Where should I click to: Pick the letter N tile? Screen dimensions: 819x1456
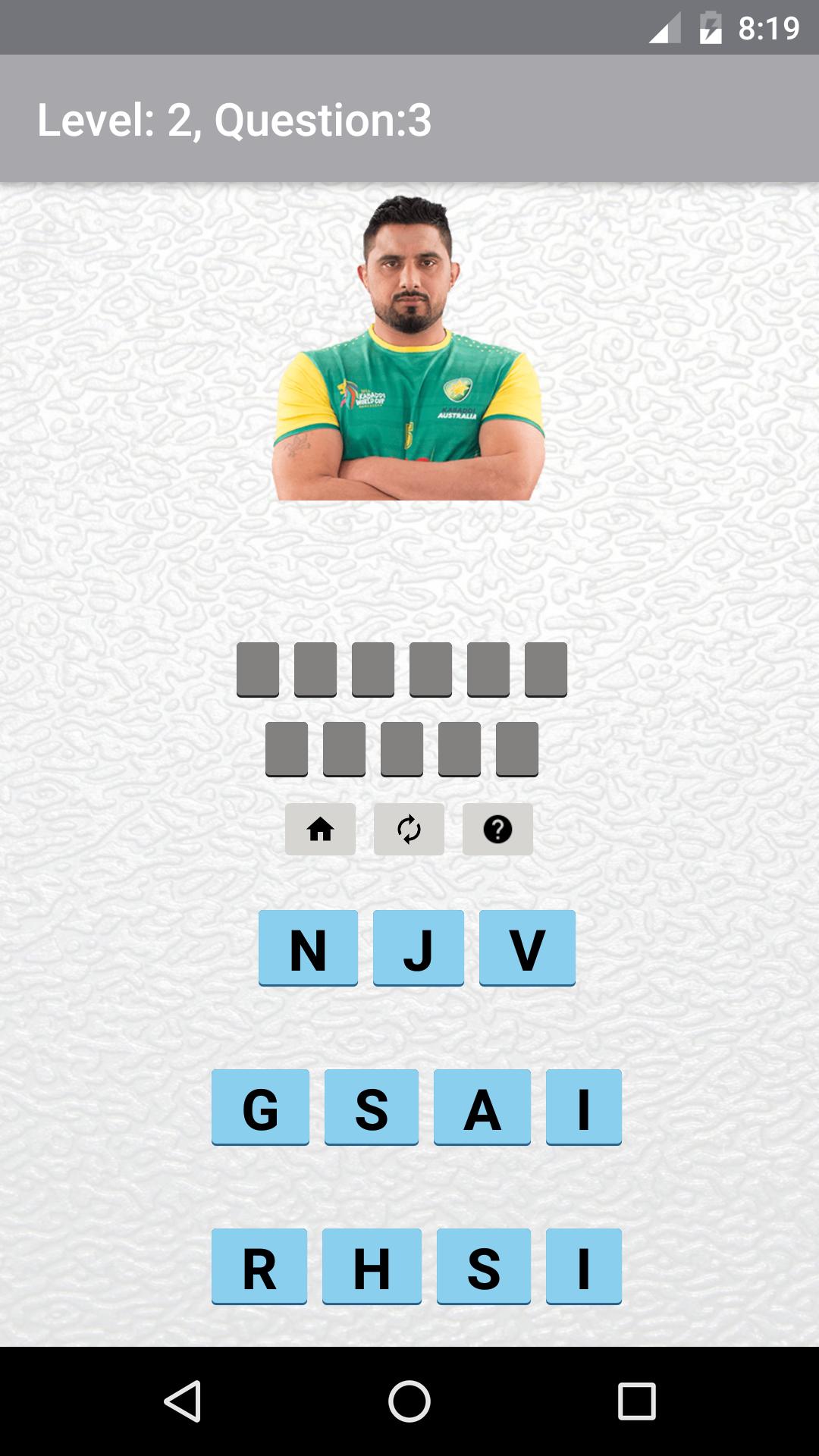click(x=308, y=948)
